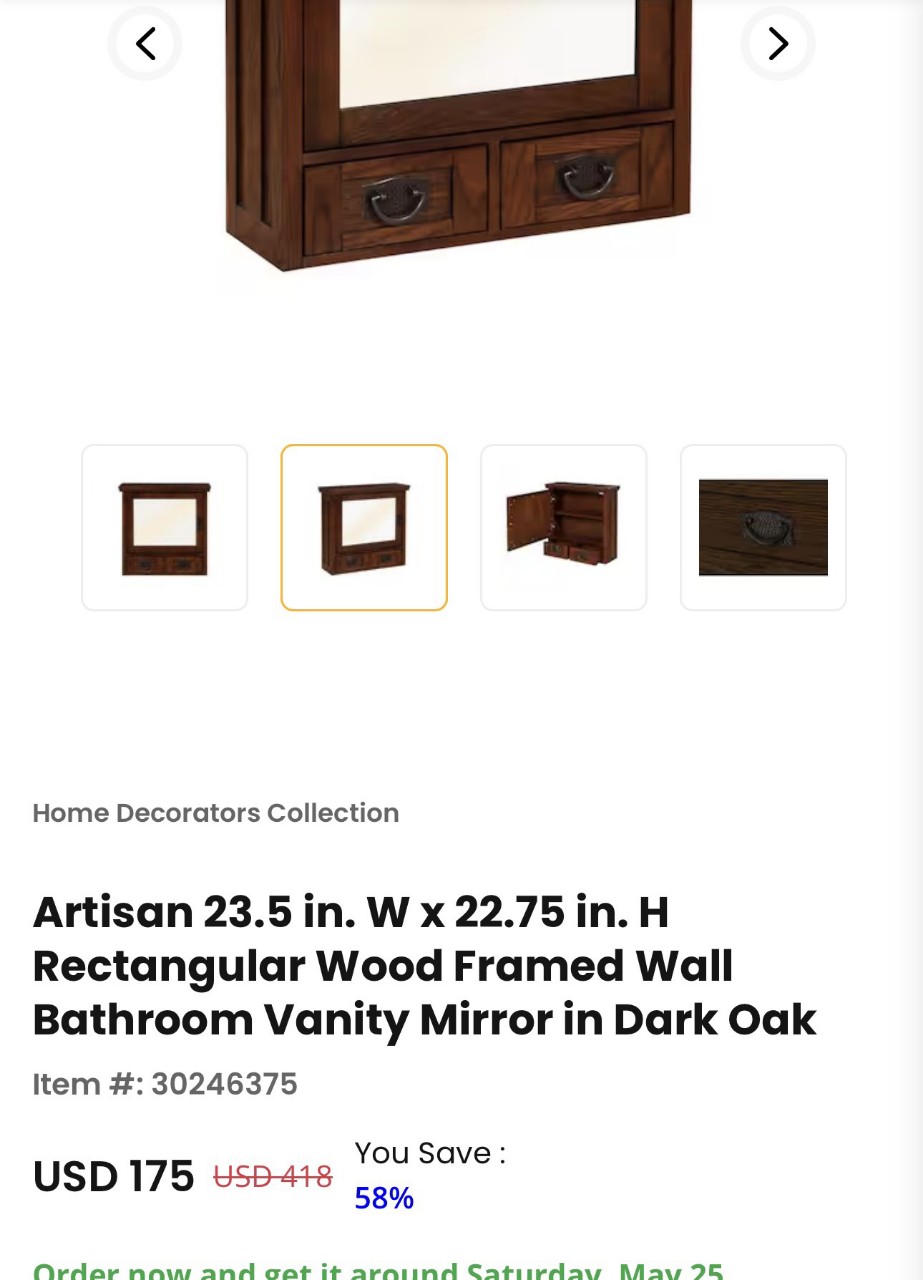View the open-door cabinet thumbnail
The image size is (923, 1280).
coord(564,527)
